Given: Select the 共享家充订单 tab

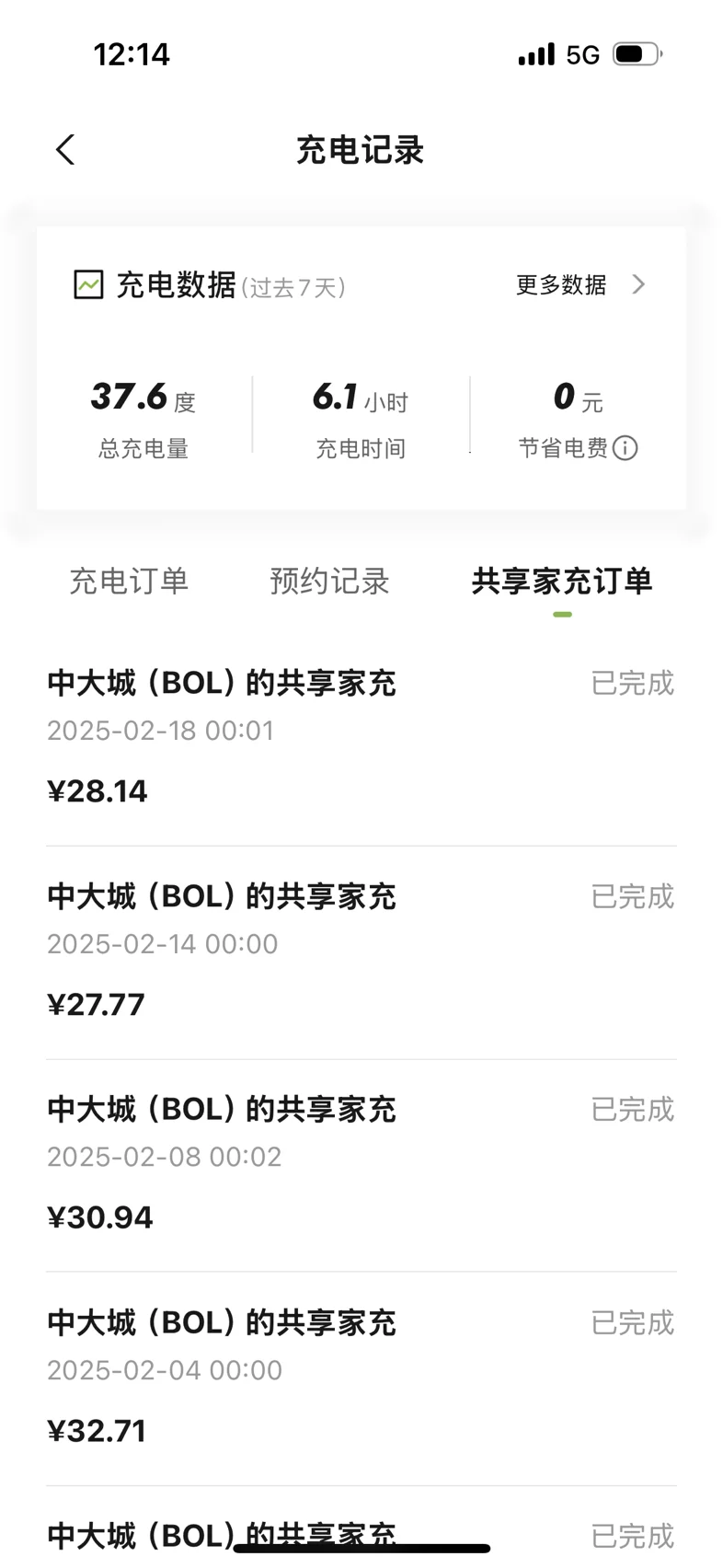Looking at the screenshot, I should click(x=562, y=581).
